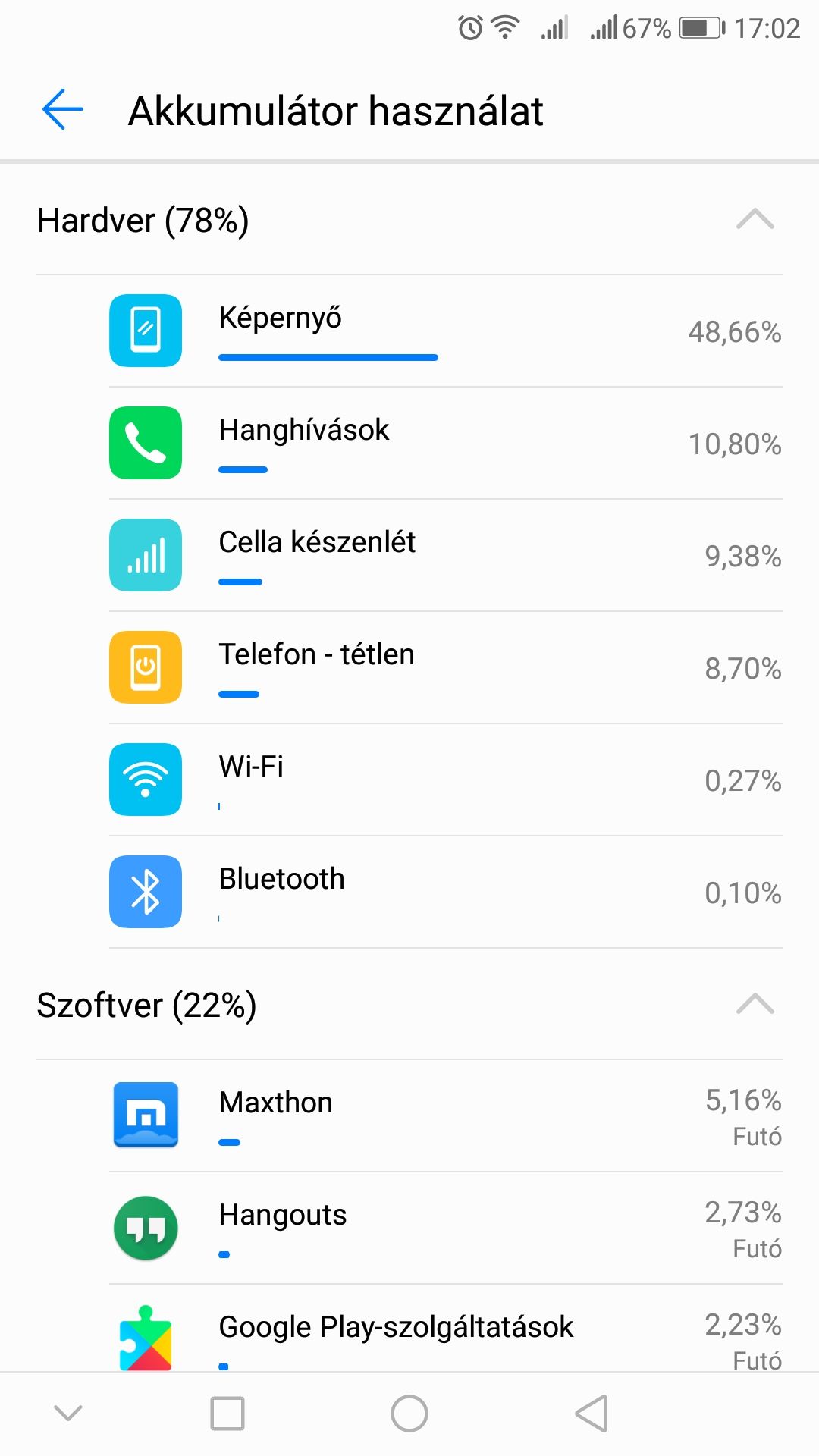
Task: View Hangouts app battery details
Action: (446, 1228)
